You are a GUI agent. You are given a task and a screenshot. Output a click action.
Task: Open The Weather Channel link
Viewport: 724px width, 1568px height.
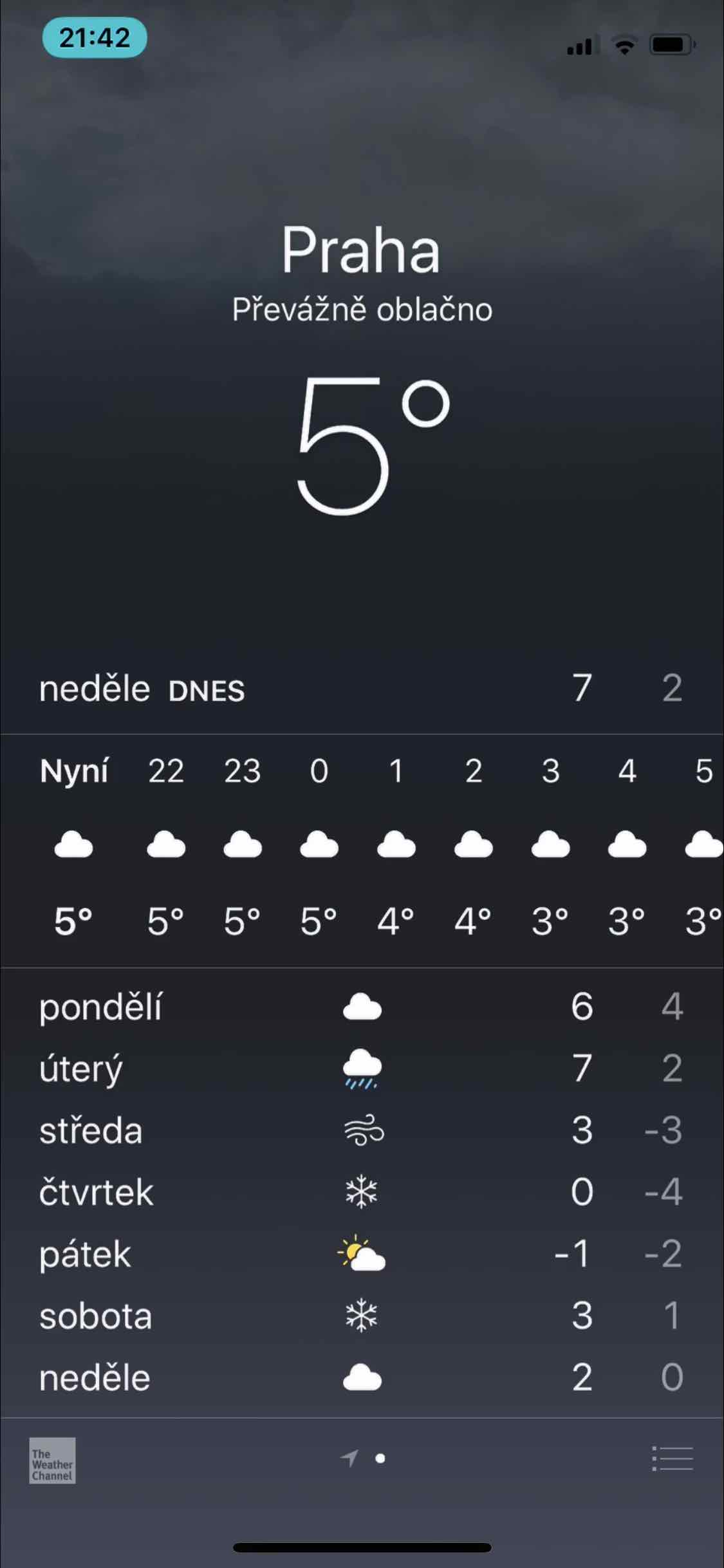tap(52, 1461)
